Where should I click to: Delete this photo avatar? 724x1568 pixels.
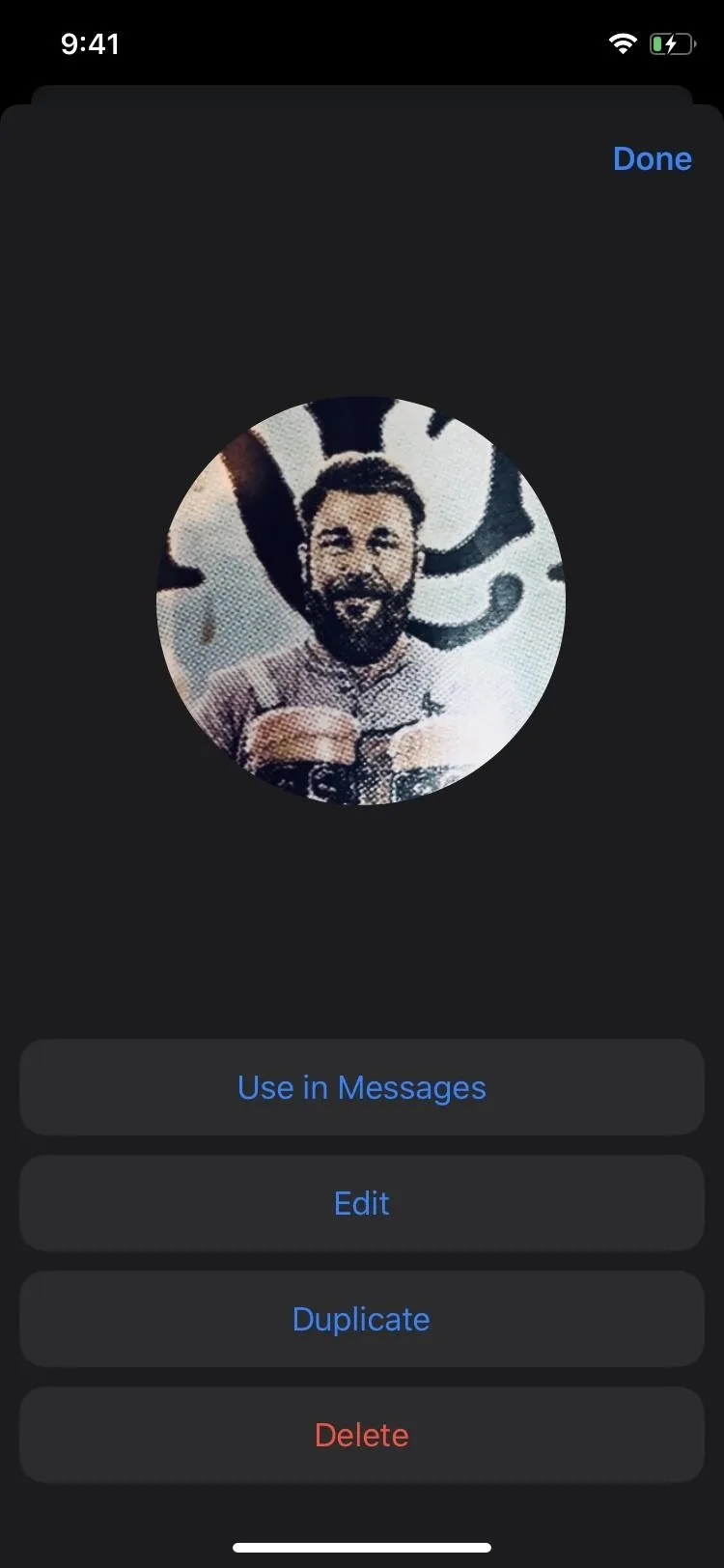(x=362, y=1435)
